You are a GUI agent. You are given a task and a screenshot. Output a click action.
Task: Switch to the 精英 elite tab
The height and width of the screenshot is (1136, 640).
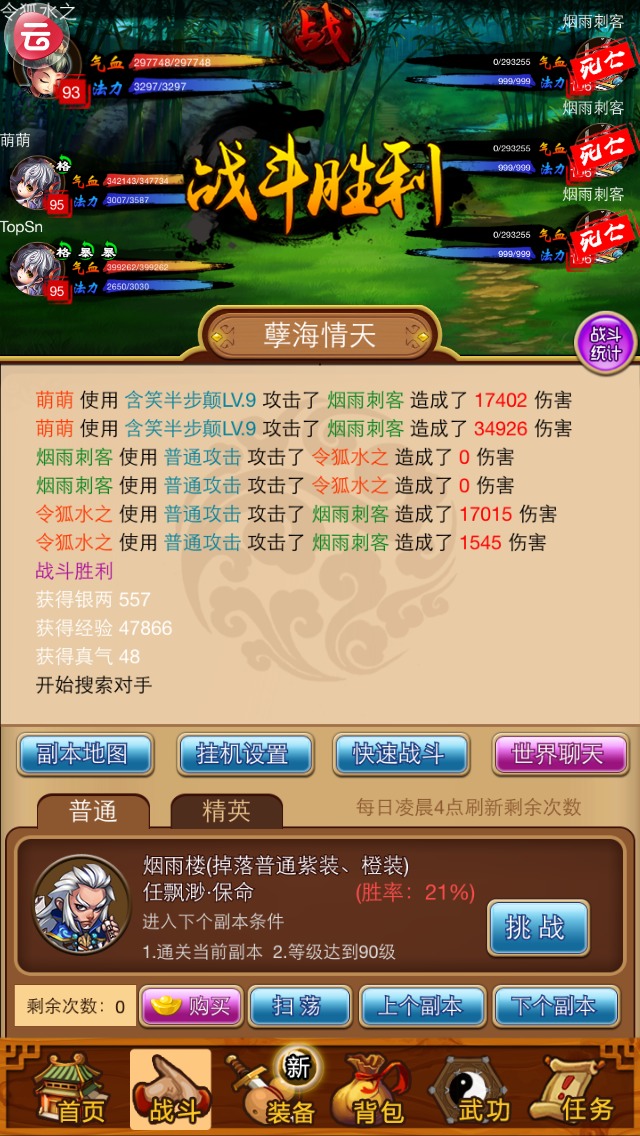(226, 811)
